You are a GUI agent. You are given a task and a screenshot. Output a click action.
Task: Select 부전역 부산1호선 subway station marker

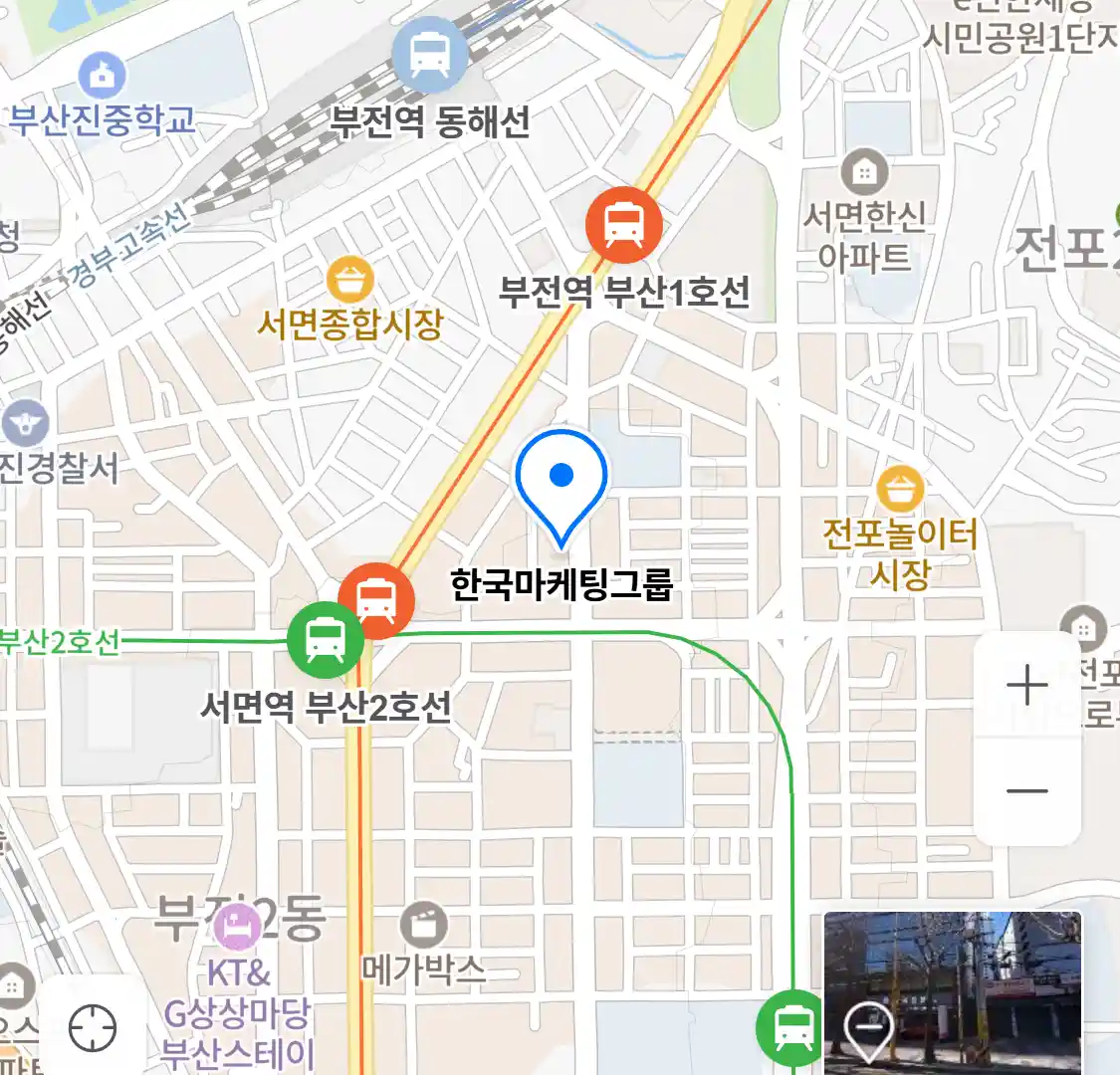(x=624, y=224)
